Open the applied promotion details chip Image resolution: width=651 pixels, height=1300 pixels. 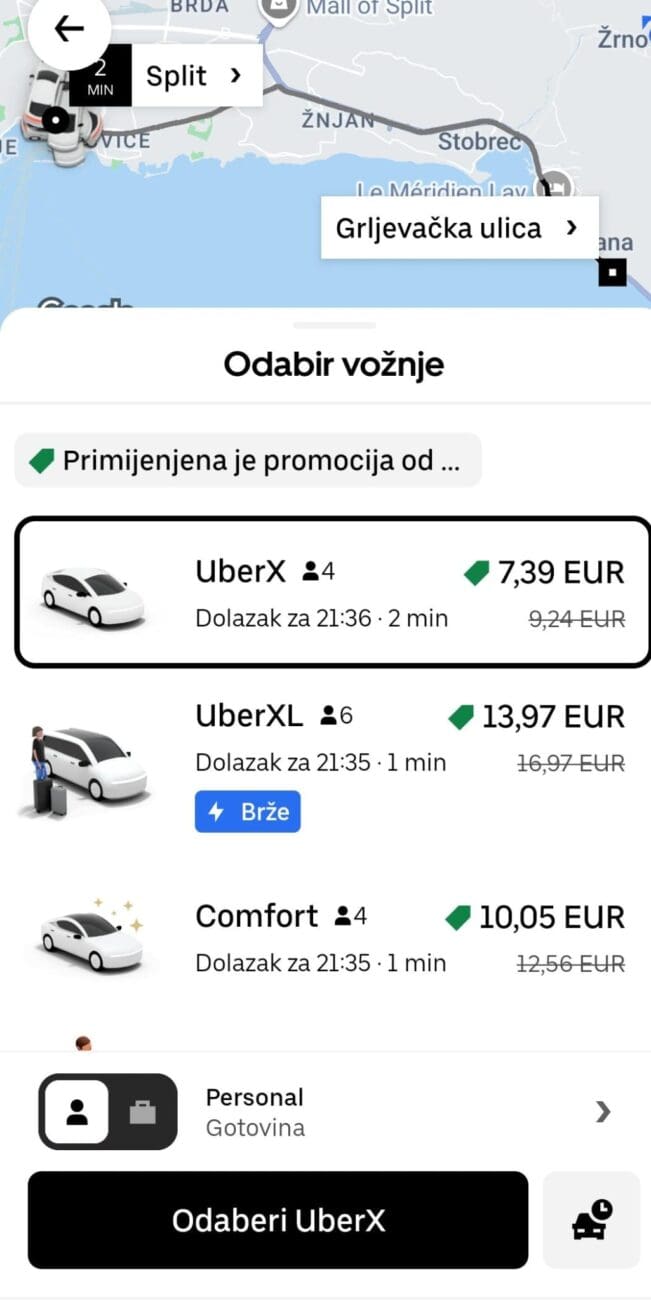(x=248, y=461)
